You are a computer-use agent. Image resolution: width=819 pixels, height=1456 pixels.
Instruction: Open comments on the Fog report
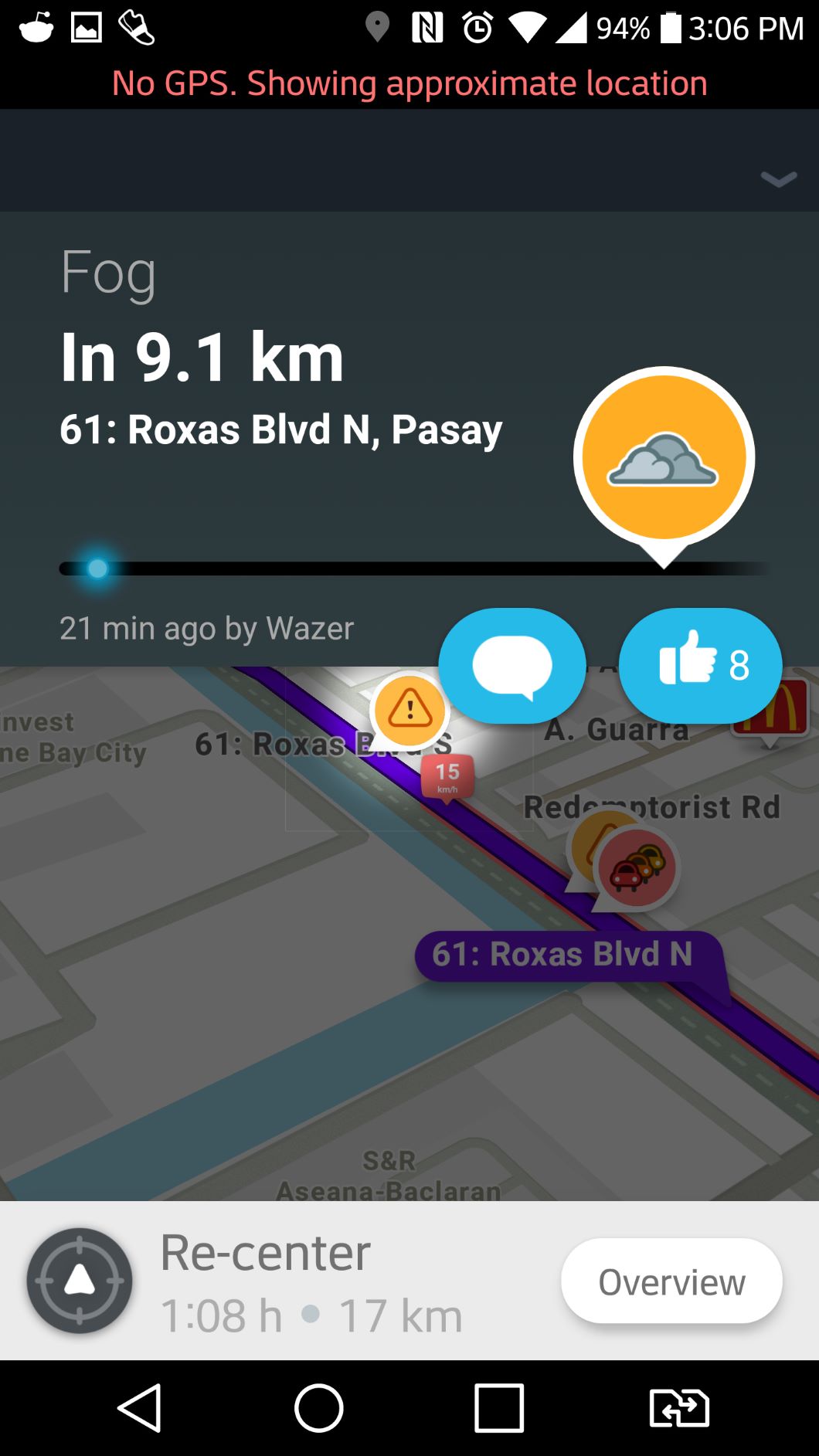[511, 666]
